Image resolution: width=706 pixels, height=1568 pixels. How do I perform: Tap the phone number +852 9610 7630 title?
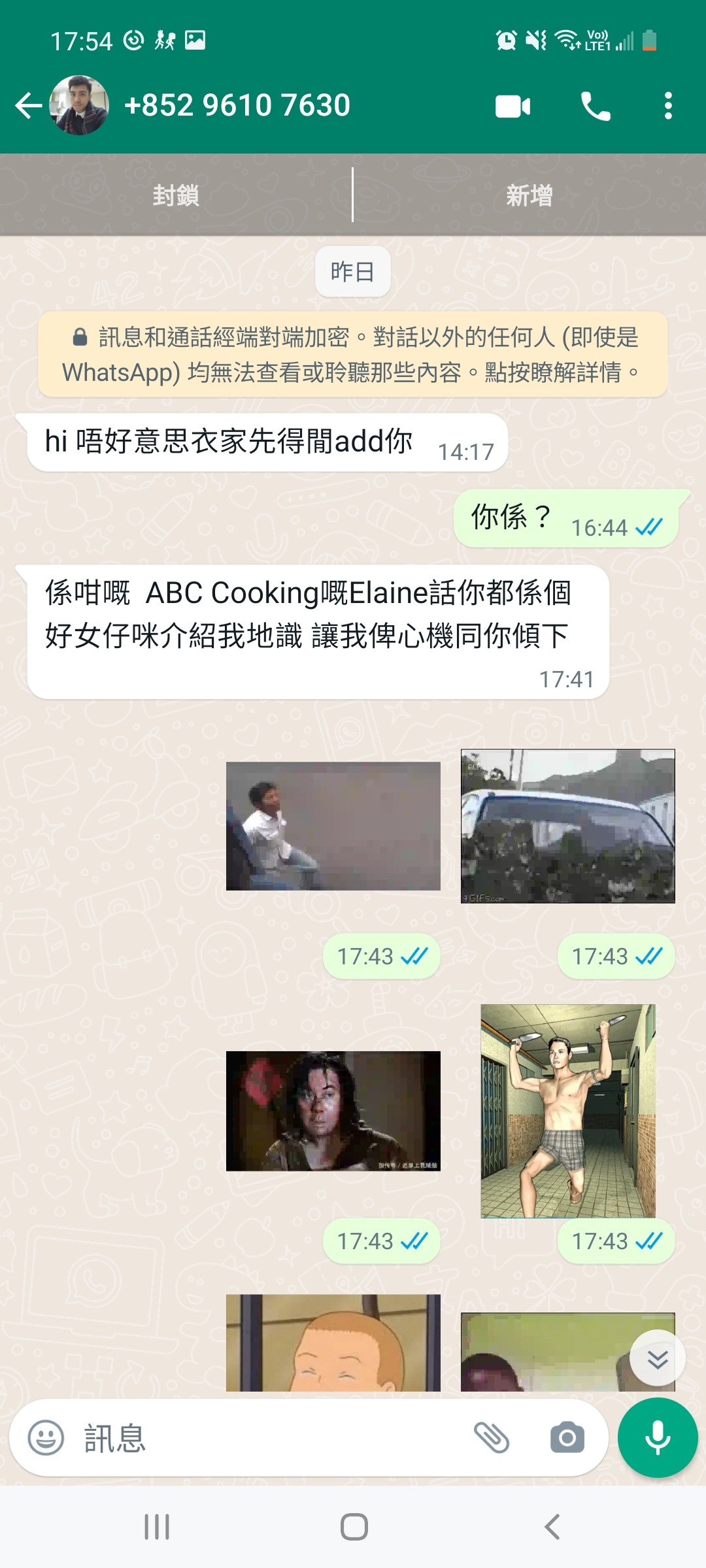[x=237, y=105]
